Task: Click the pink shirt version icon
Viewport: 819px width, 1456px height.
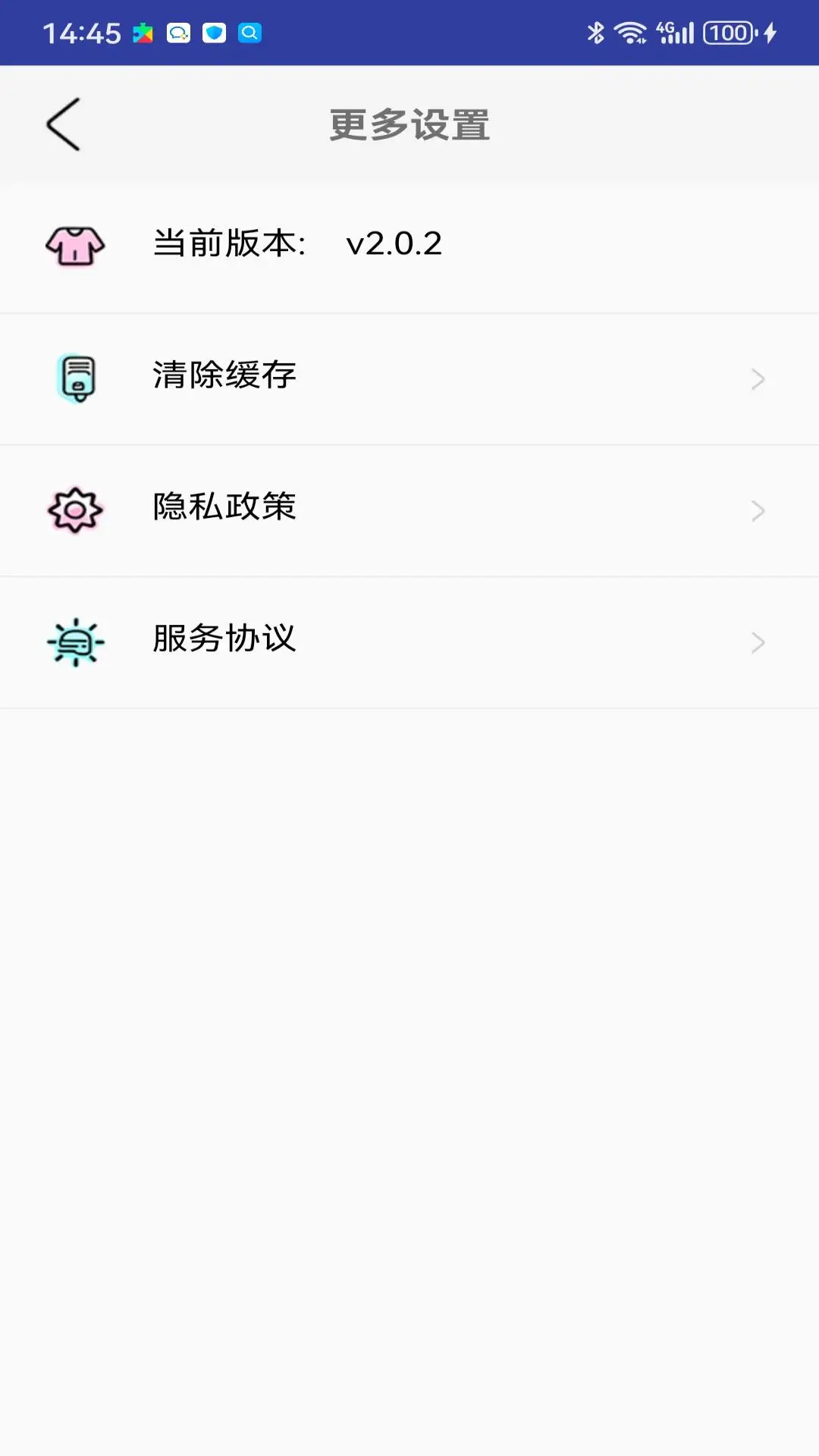Action: pos(75,246)
